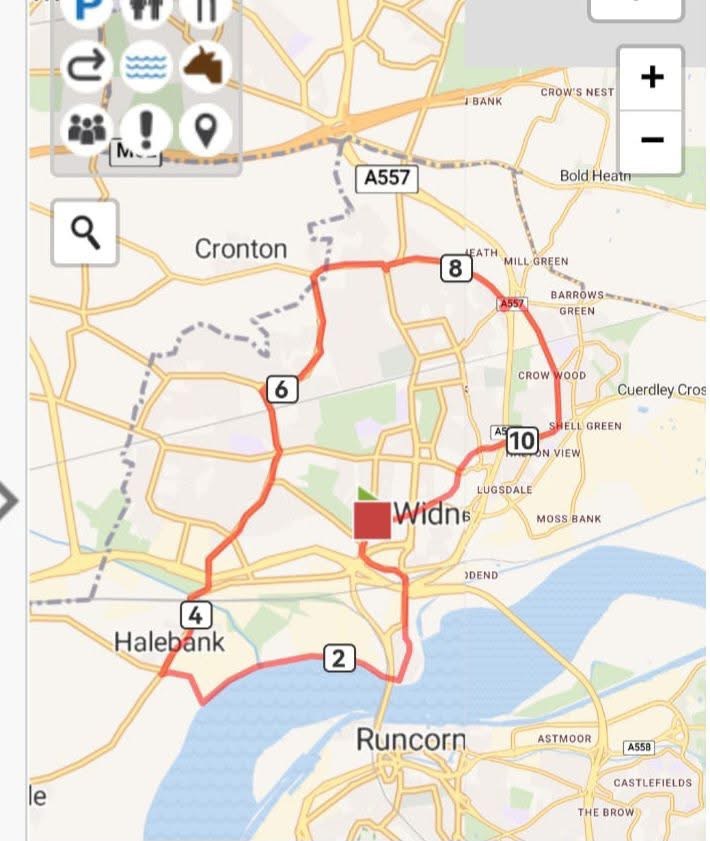Choose the water waves marker
Viewport: 710px width, 841px height.
pos(147,68)
